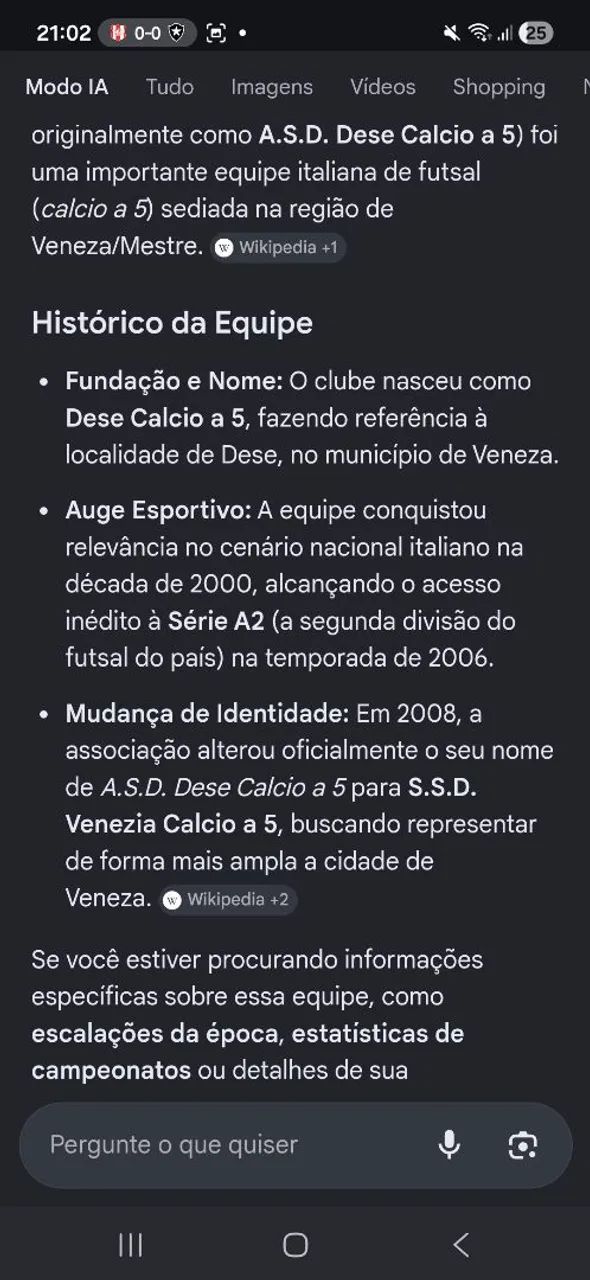
Task: Open camera search with the lens icon
Action: click(x=523, y=1144)
